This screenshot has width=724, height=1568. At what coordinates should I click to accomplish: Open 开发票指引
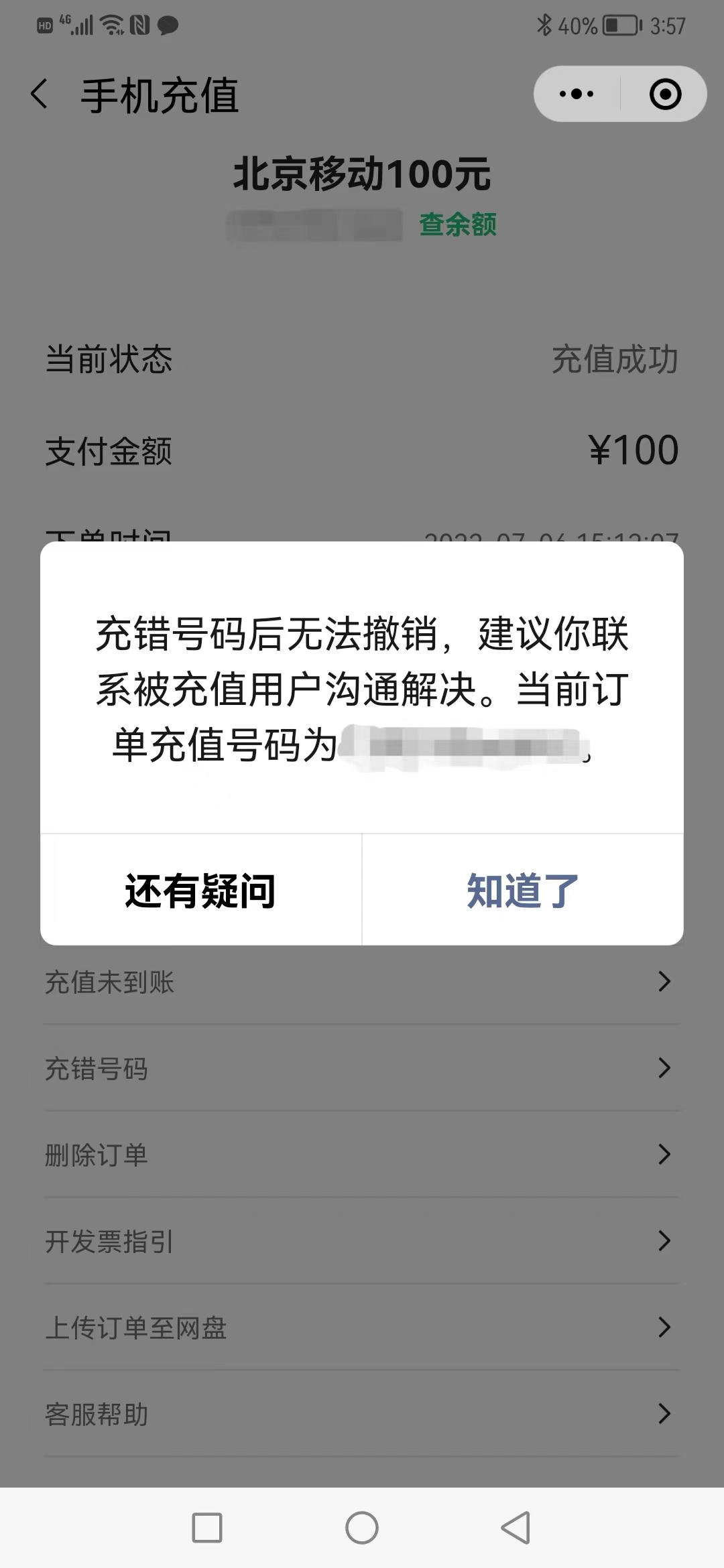(362, 1241)
